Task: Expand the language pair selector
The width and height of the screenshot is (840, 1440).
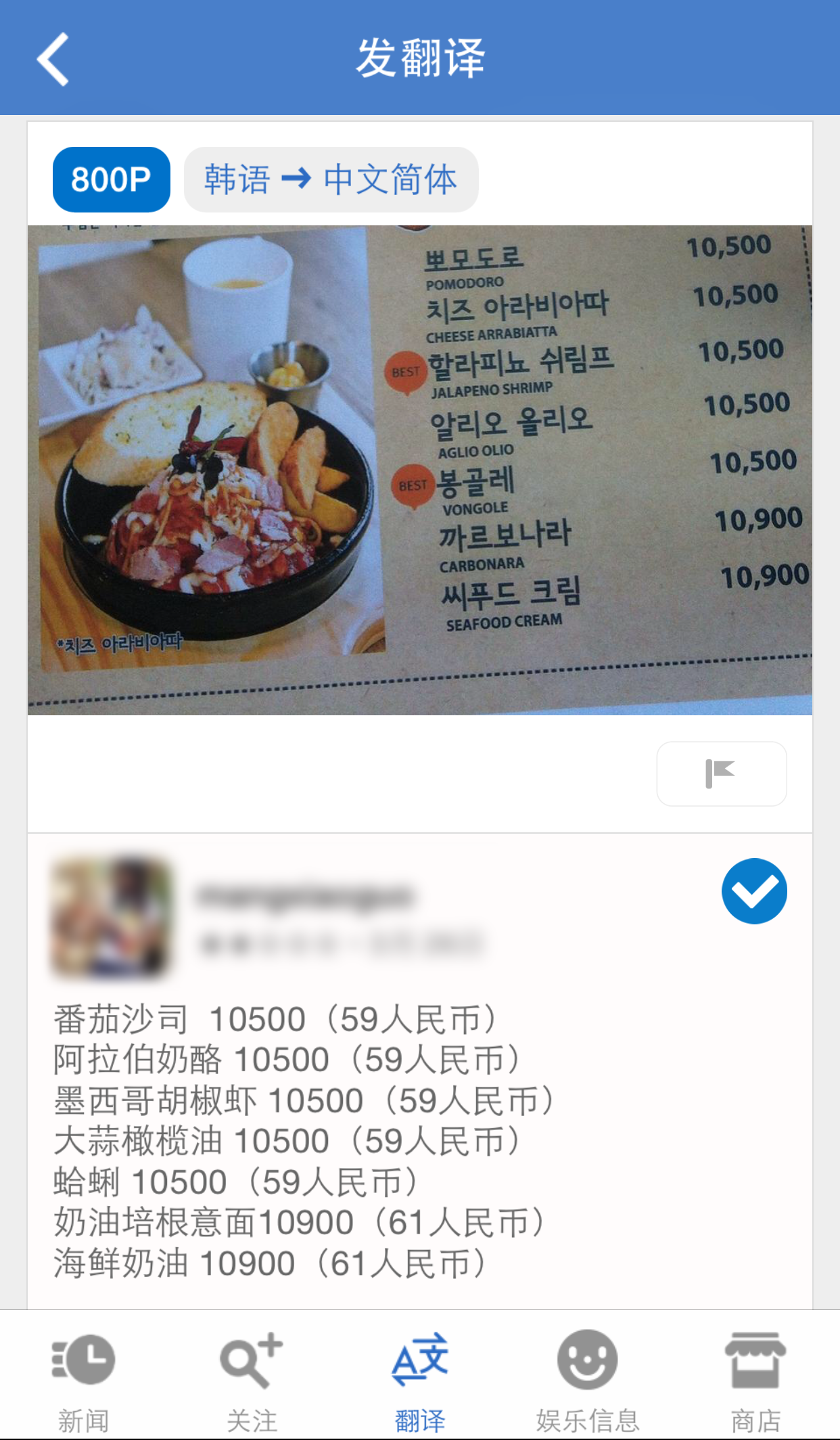Action: click(331, 178)
